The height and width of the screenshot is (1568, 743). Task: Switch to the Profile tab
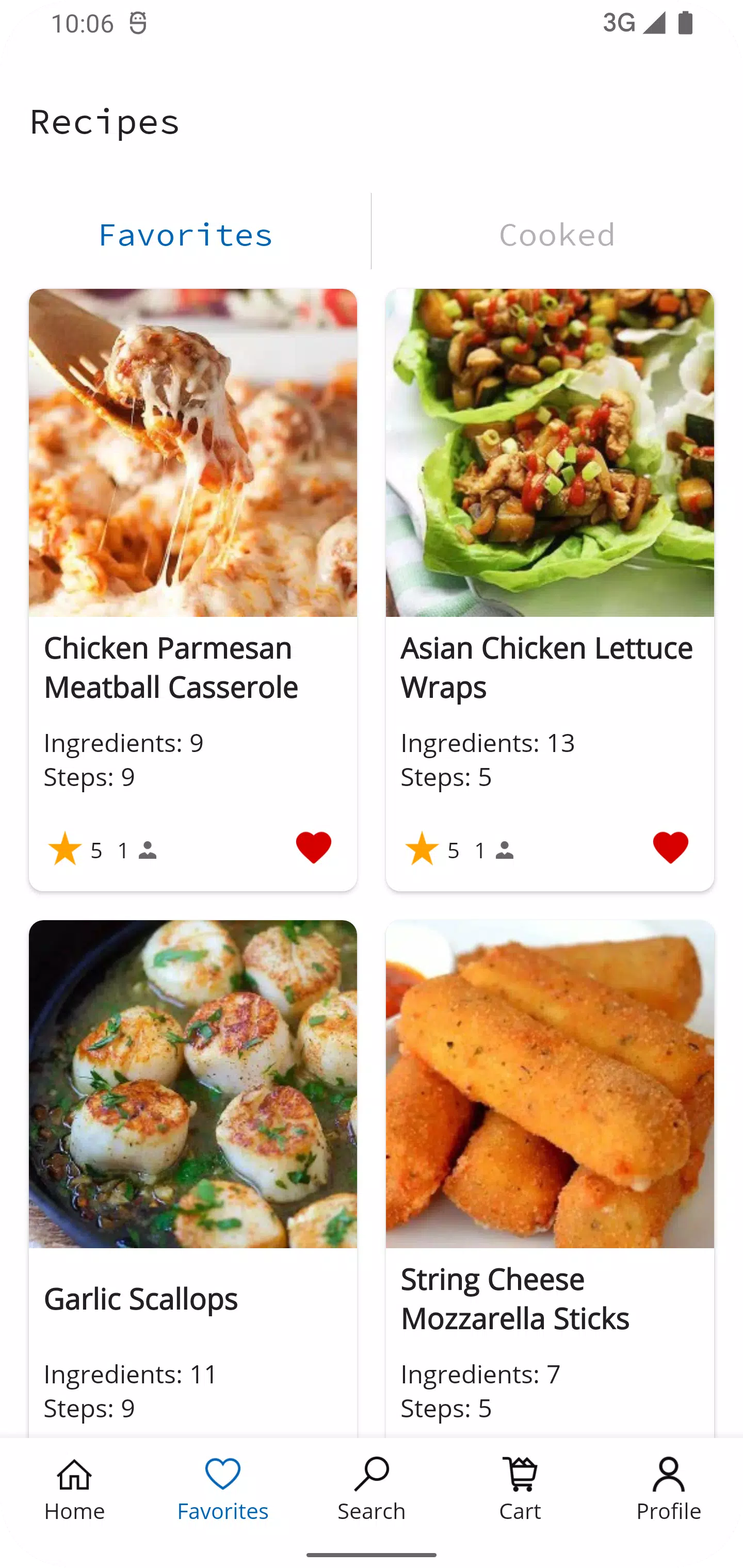click(669, 1489)
